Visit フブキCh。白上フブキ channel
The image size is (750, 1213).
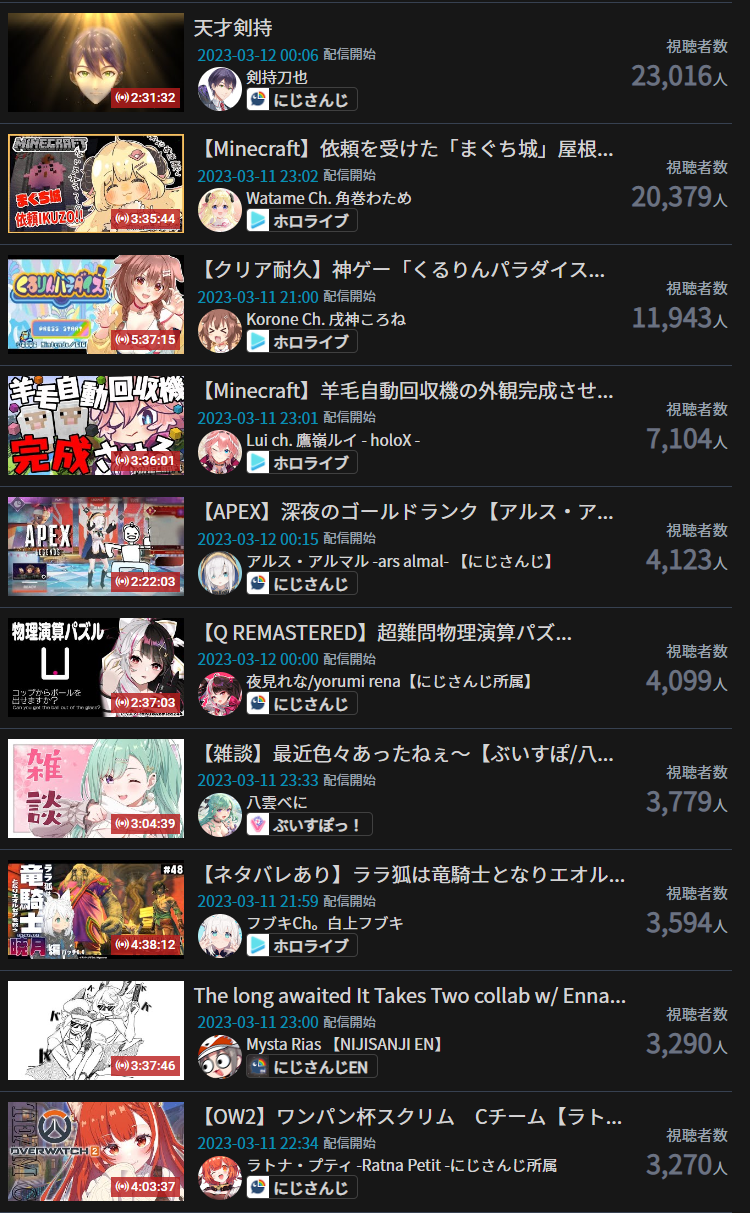click(325, 923)
